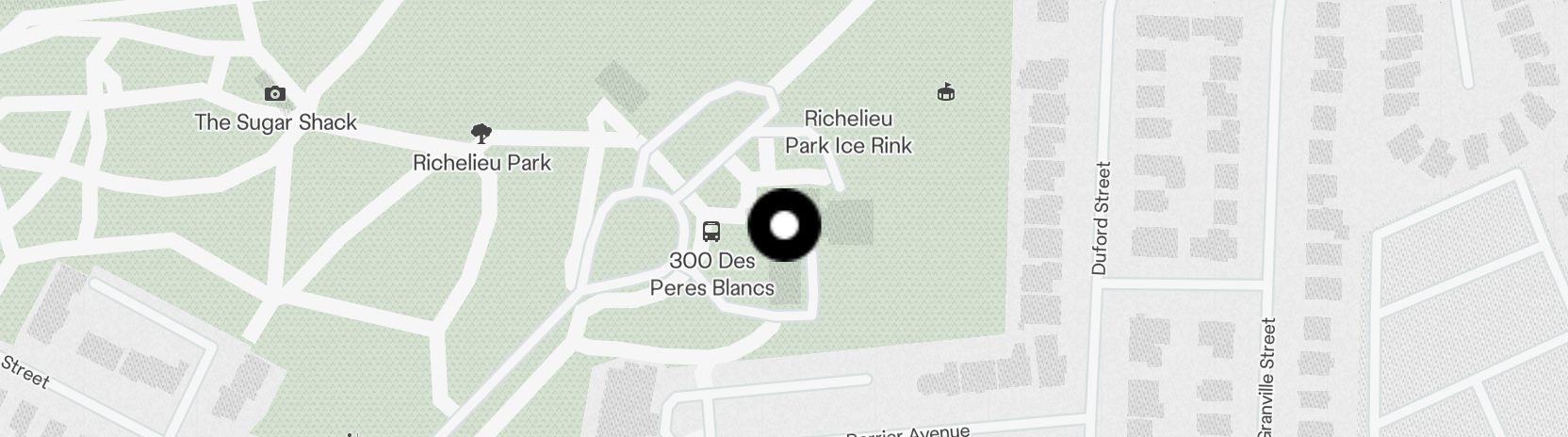This screenshot has width=1568, height=437.
Task: Select the Richelieu Park tree marker
Action: click(482, 134)
